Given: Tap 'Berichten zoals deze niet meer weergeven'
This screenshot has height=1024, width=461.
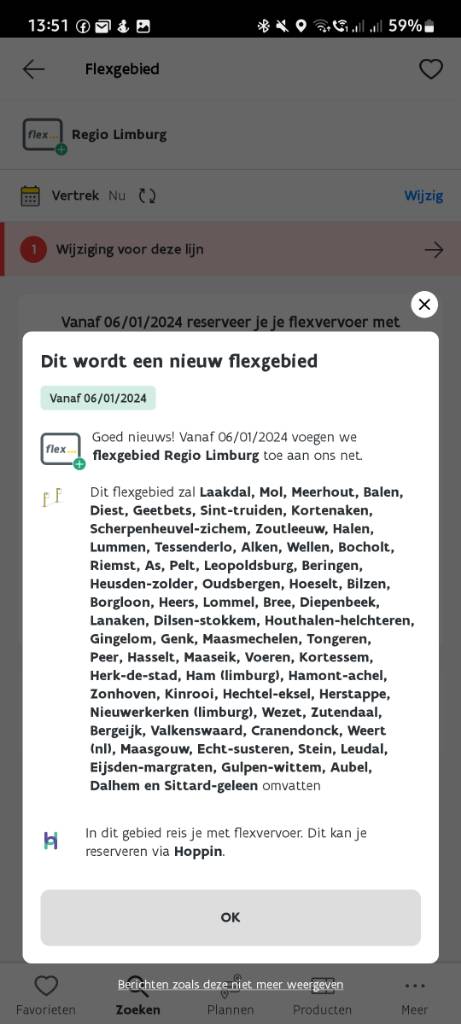Looking at the screenshot, I should click(230, 984).
